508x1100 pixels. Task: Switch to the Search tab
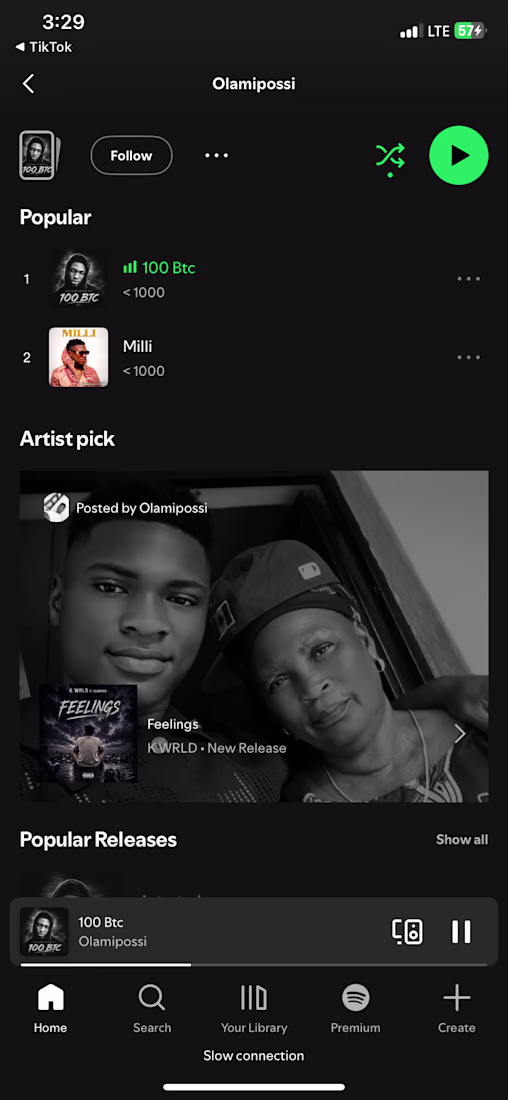(x=152, y=1008)
